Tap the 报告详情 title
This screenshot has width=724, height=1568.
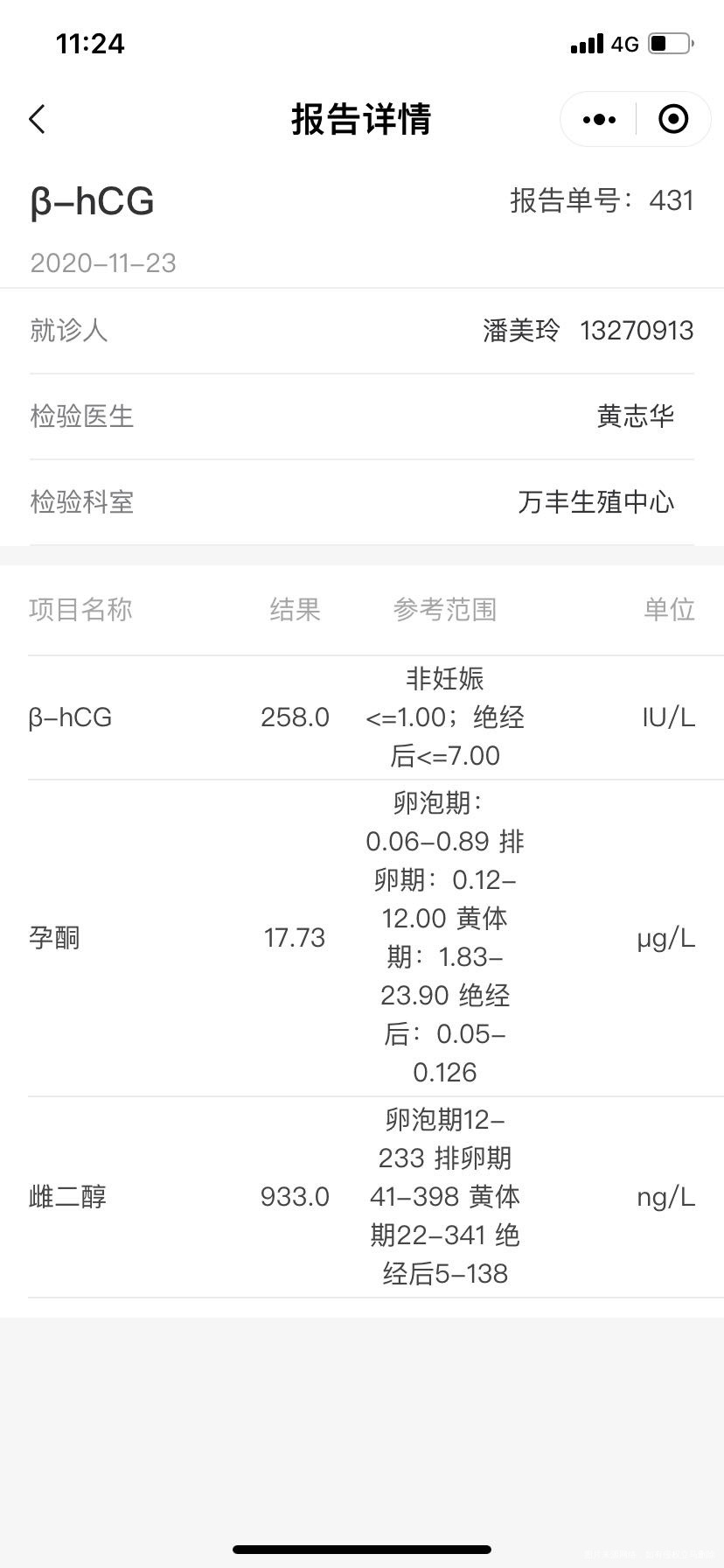pos(362,119)
